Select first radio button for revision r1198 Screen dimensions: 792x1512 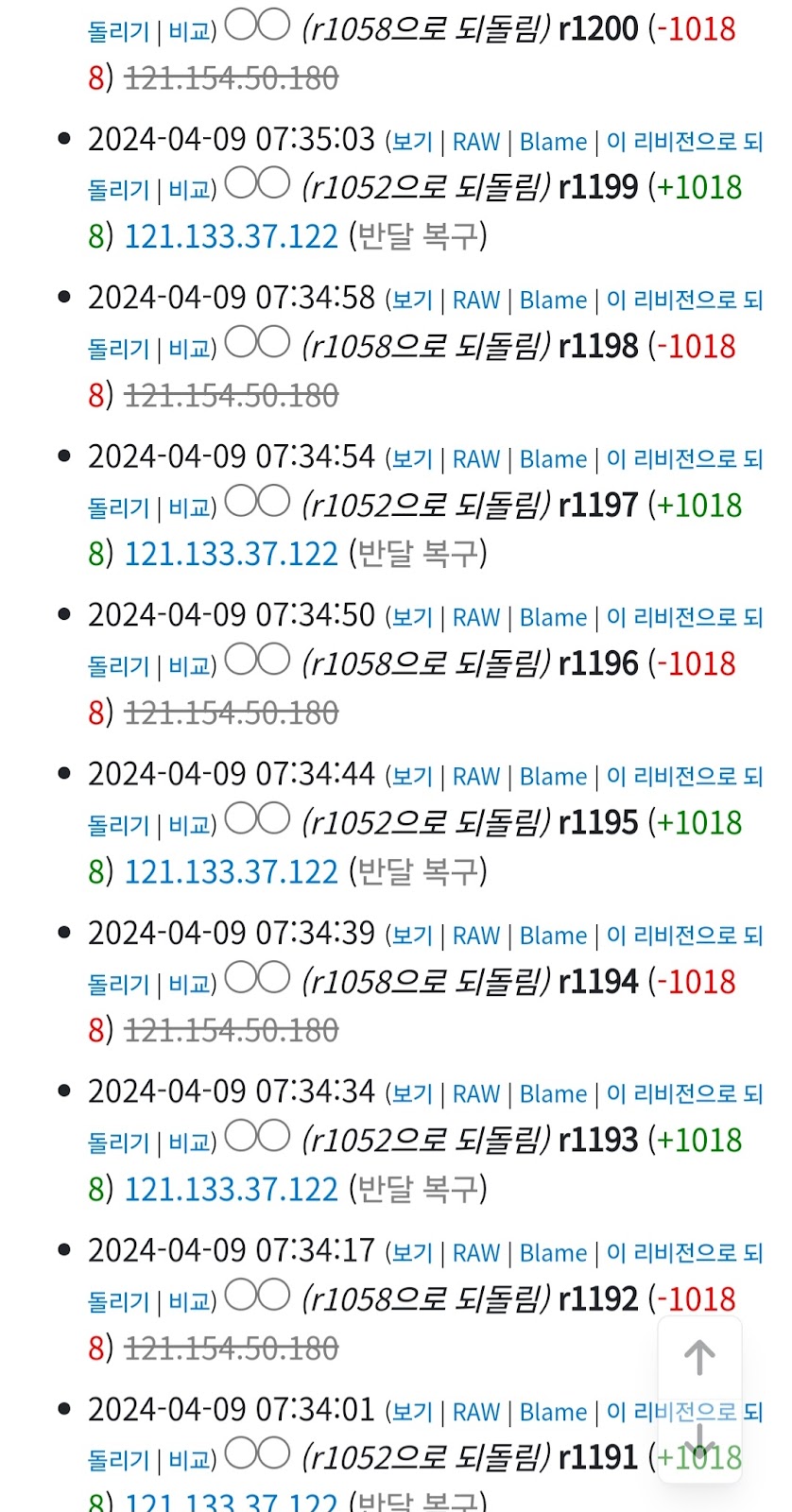pos(240,341)
